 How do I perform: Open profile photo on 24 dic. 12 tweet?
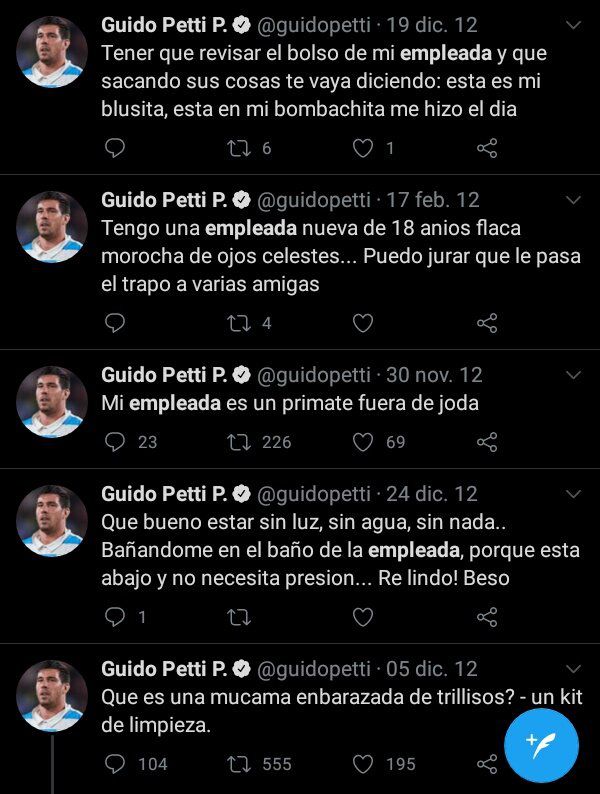(x=52, y=521)
